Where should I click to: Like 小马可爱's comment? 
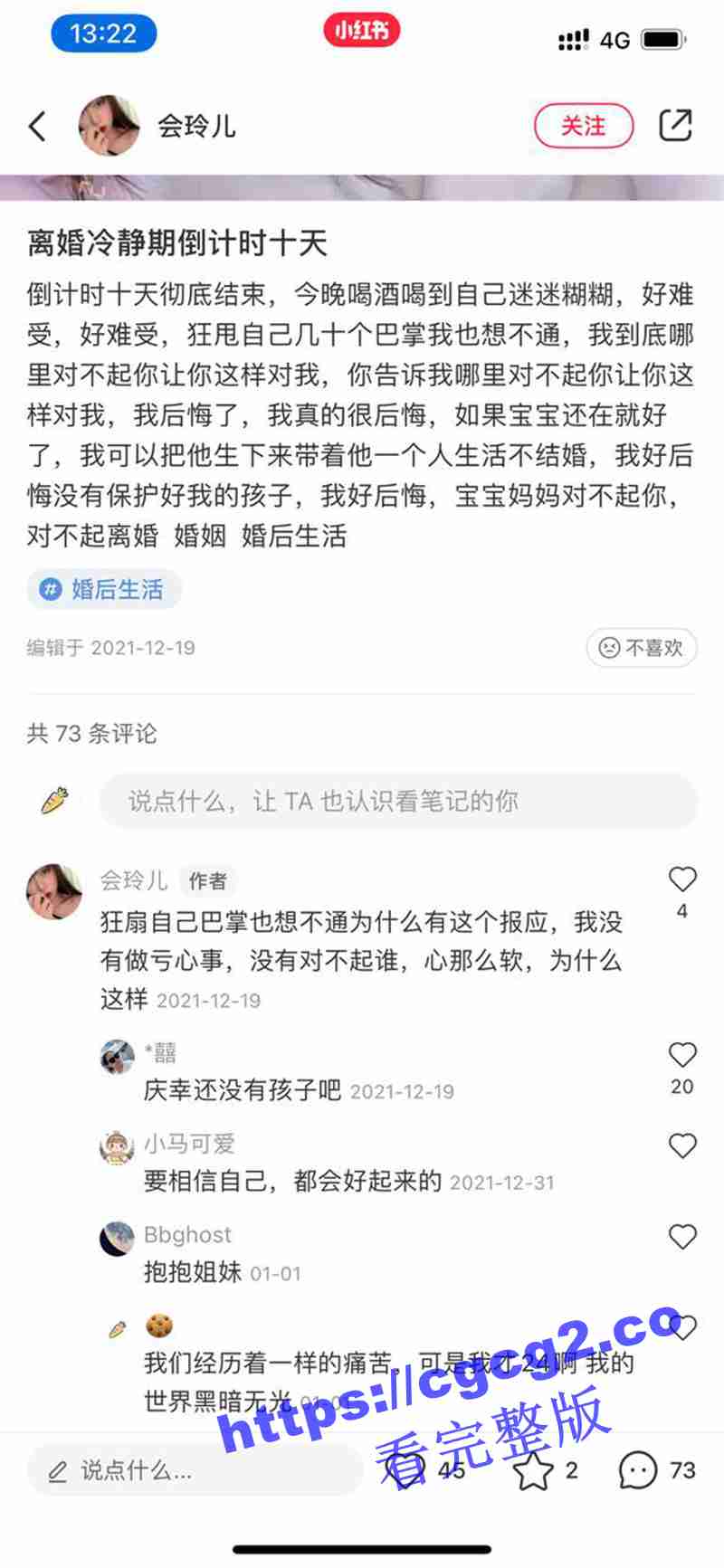click(x=682, y=1146)
